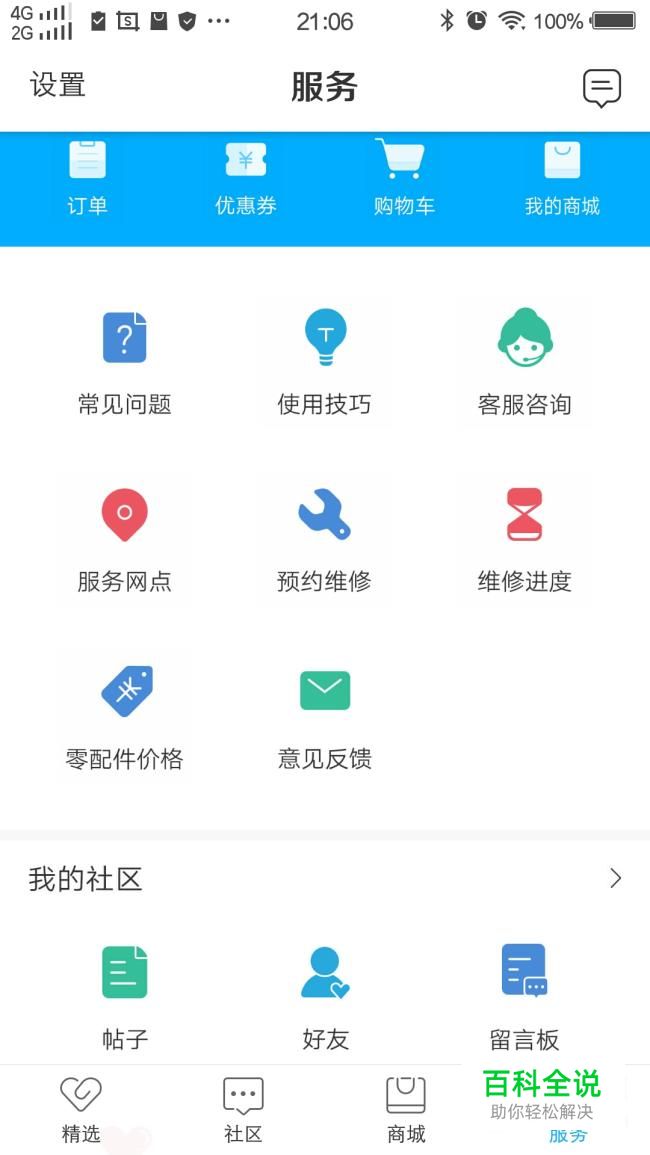The height and width of the screenshot is (1155, 650).
Task: Contact 客服咨询 customer service
Action: pyautogui.click(x=524, y=363)
